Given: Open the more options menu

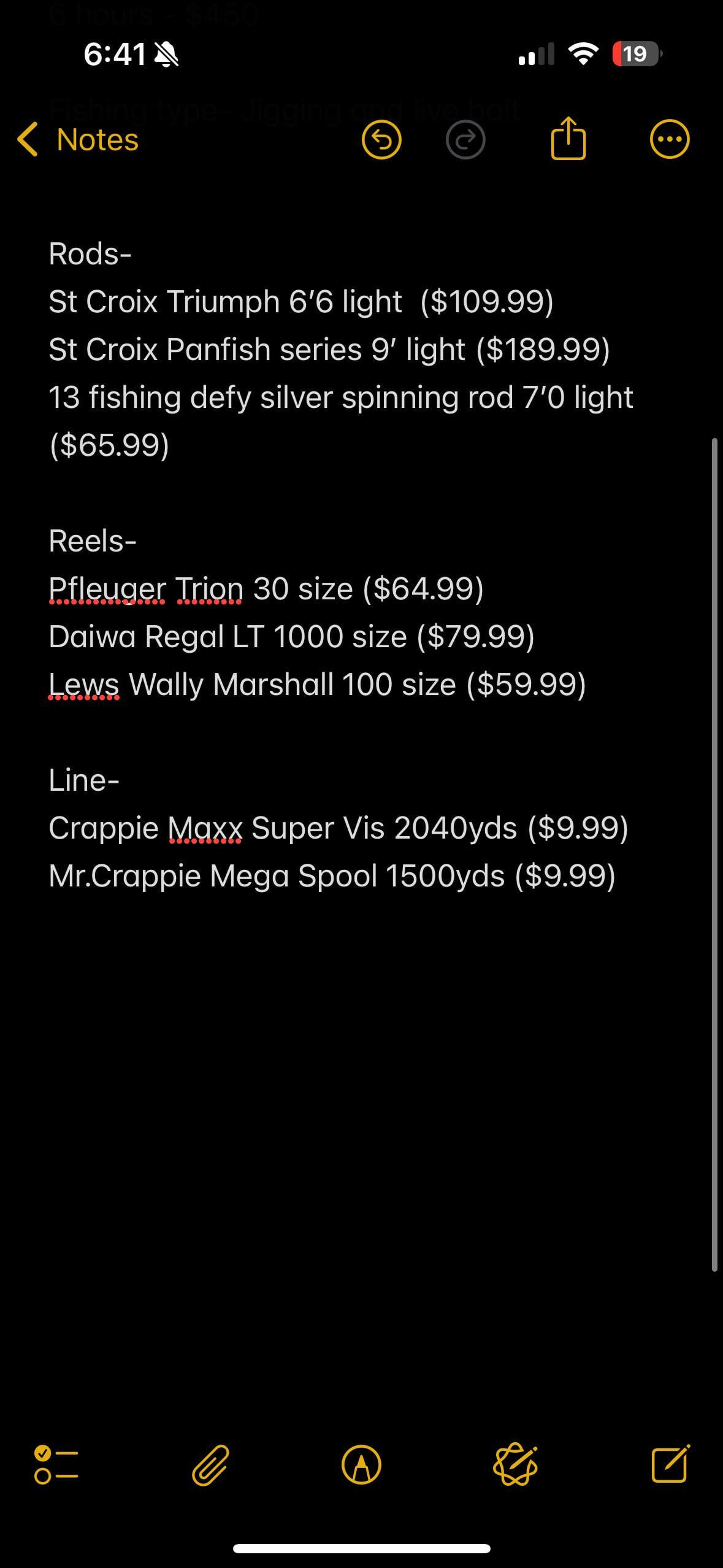Looking at the screenshot, I should (x=669, y=140).
